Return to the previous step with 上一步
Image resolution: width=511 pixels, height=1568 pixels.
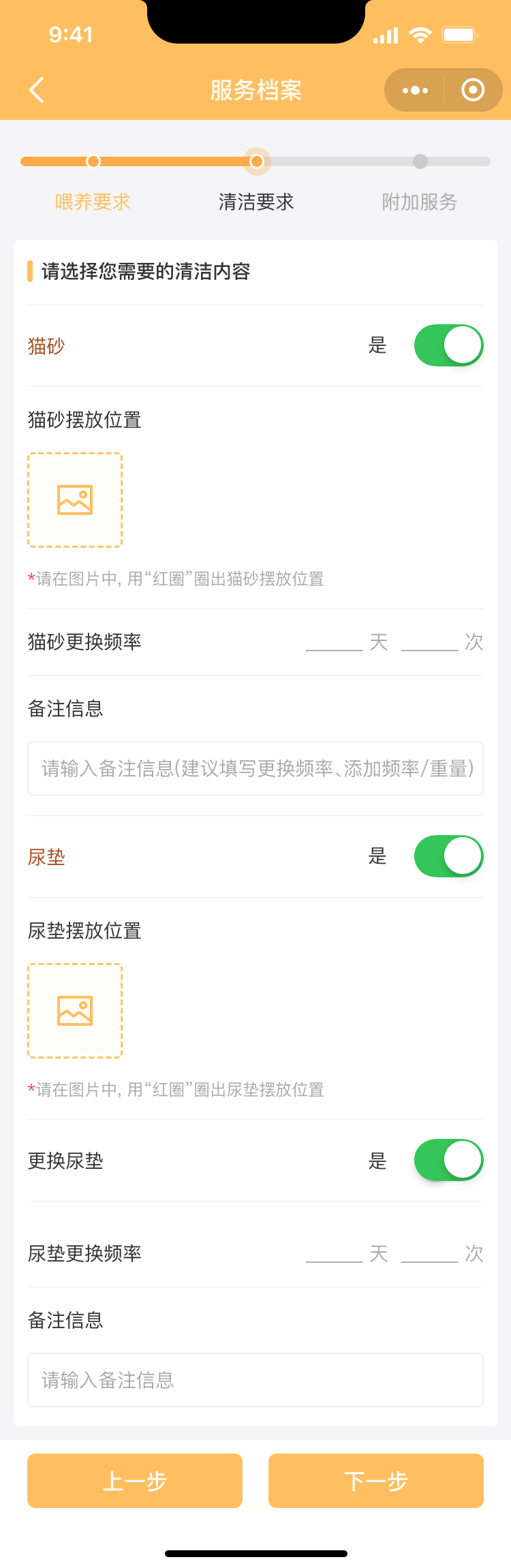[x=135, y=1481]
